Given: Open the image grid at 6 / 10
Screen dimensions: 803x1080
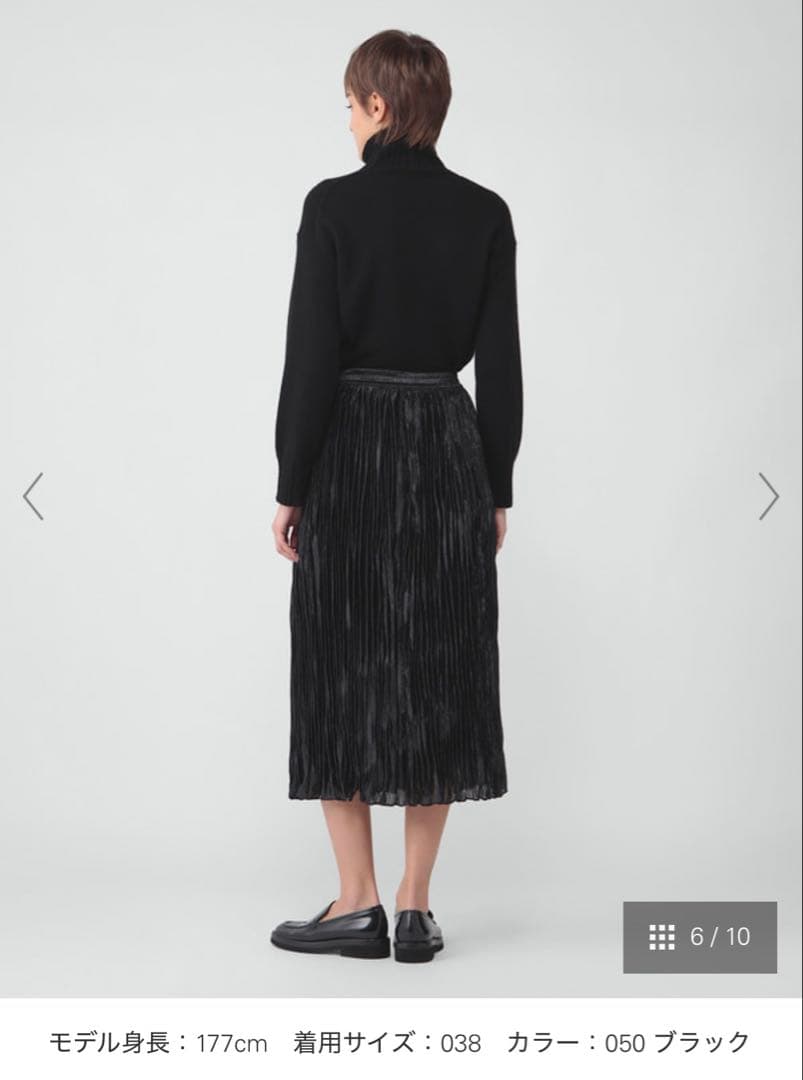Looking at the screenshot, I should [699, 937].
